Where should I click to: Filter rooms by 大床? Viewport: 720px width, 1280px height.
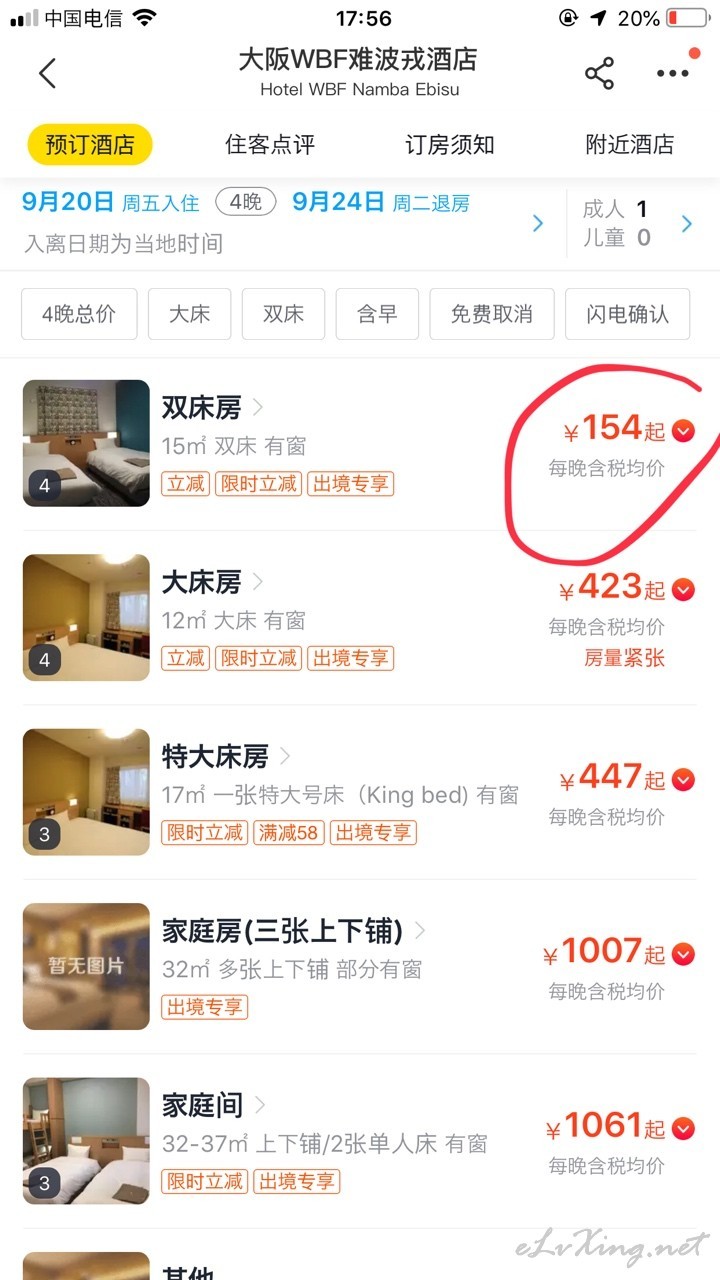point(190,314)
